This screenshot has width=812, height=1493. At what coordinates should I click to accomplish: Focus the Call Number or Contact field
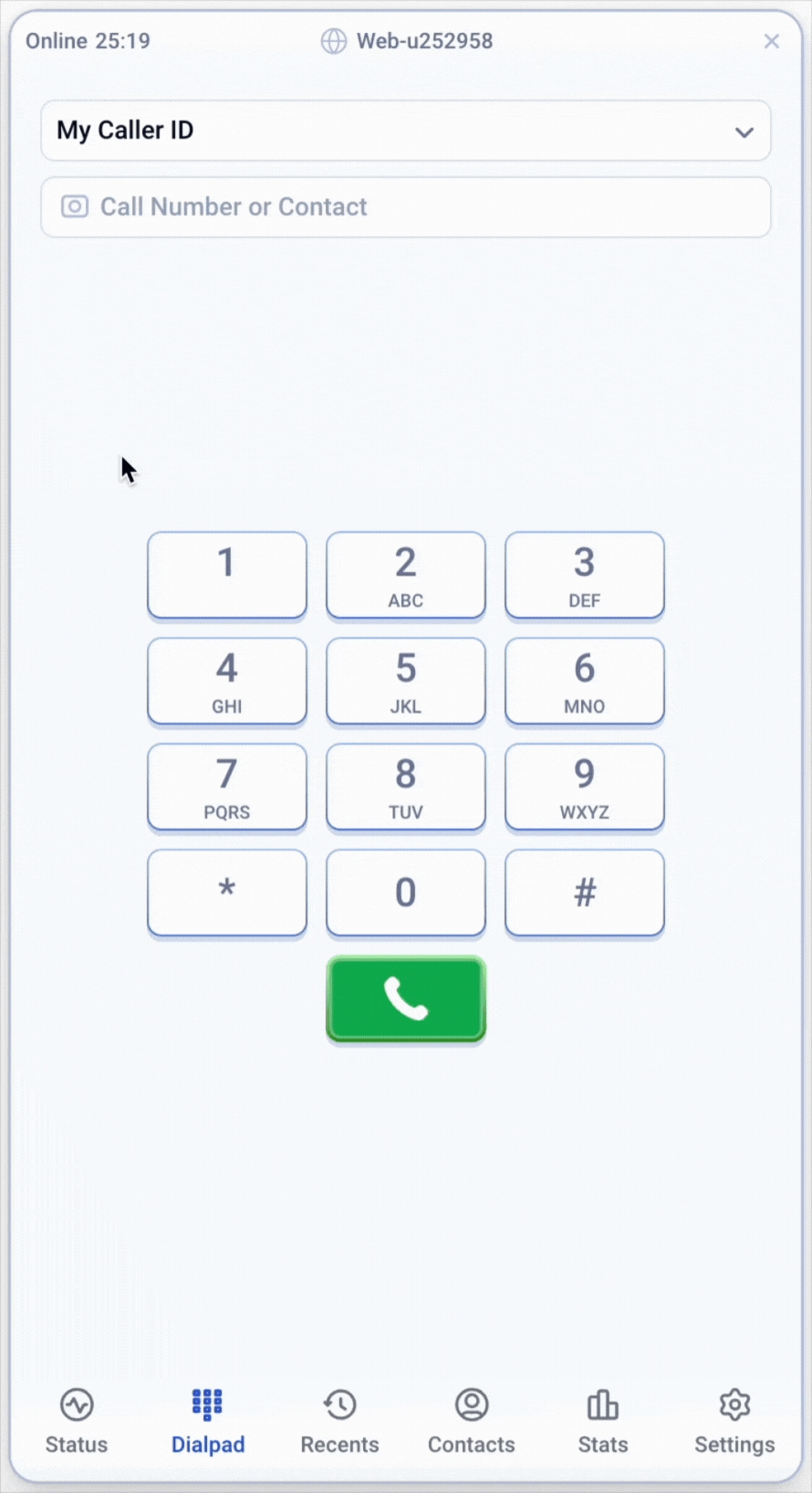tap(406, 207)
